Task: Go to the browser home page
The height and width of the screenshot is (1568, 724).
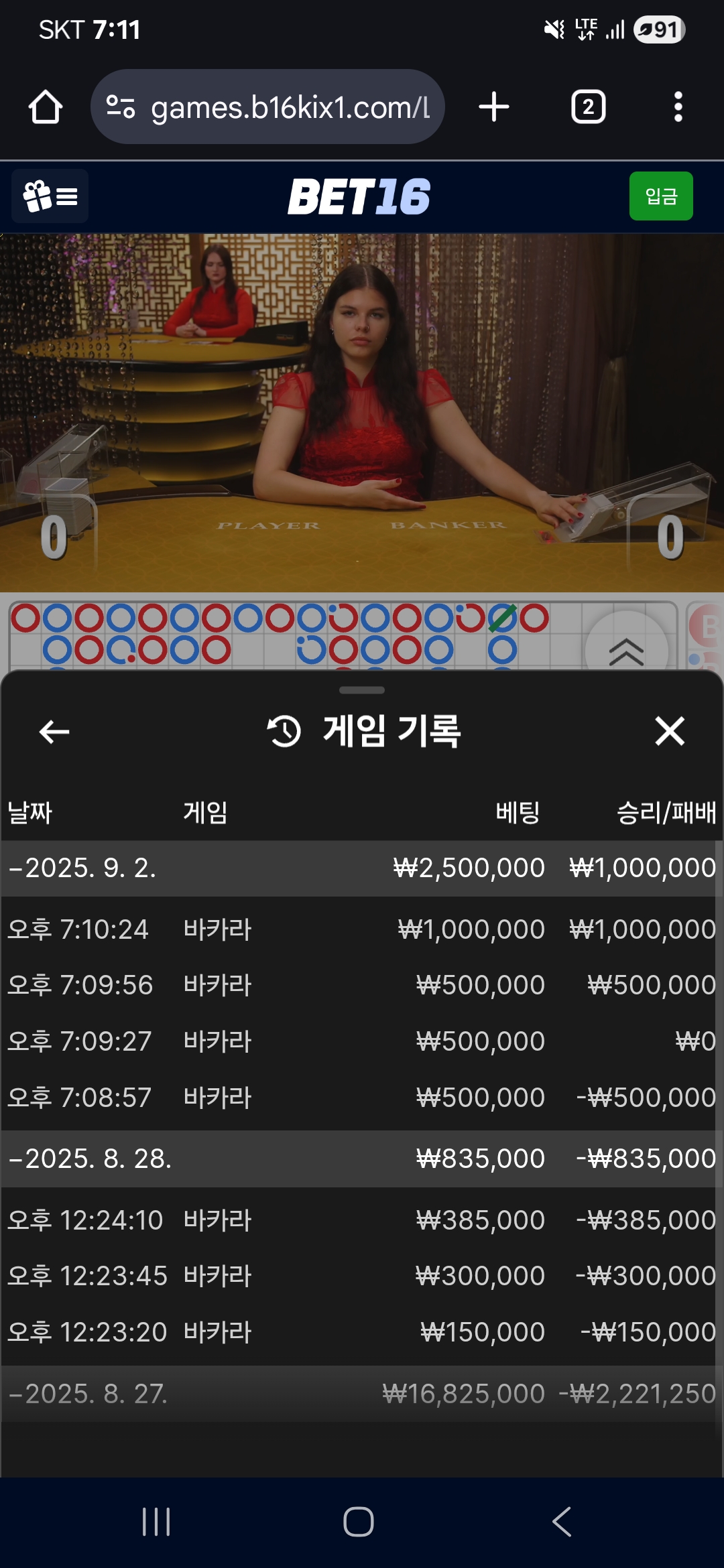Action: tap(46, 107)
